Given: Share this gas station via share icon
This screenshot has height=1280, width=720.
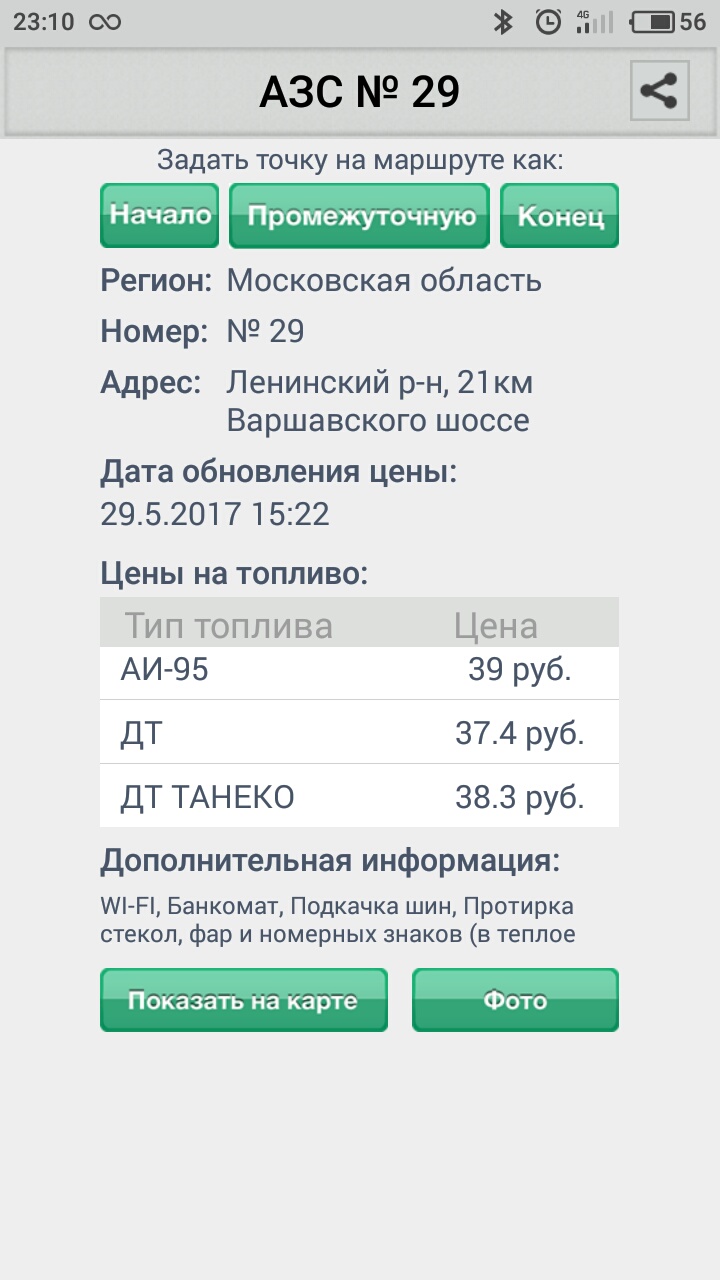Looking at the screenshot, I should (x=660, y=91).
